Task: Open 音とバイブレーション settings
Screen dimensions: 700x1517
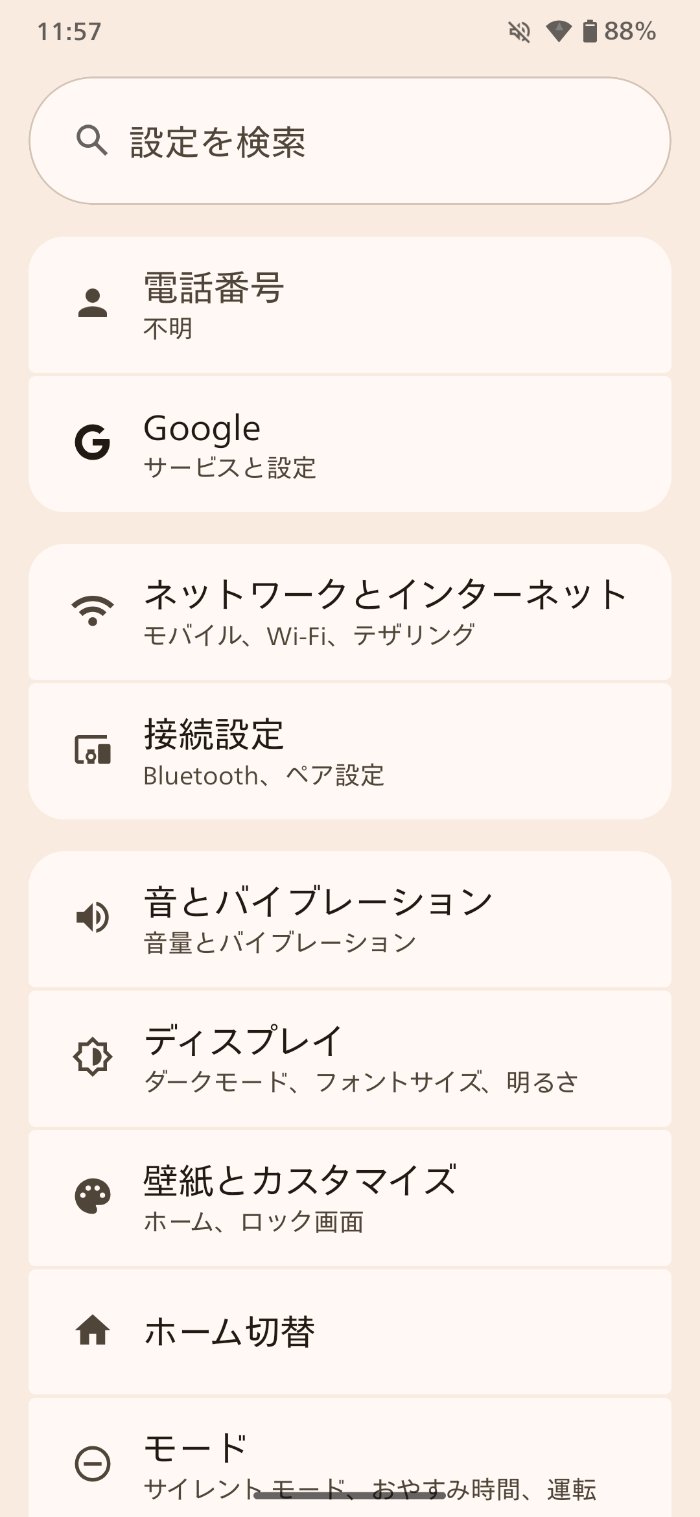Action: tap(349, 919)
